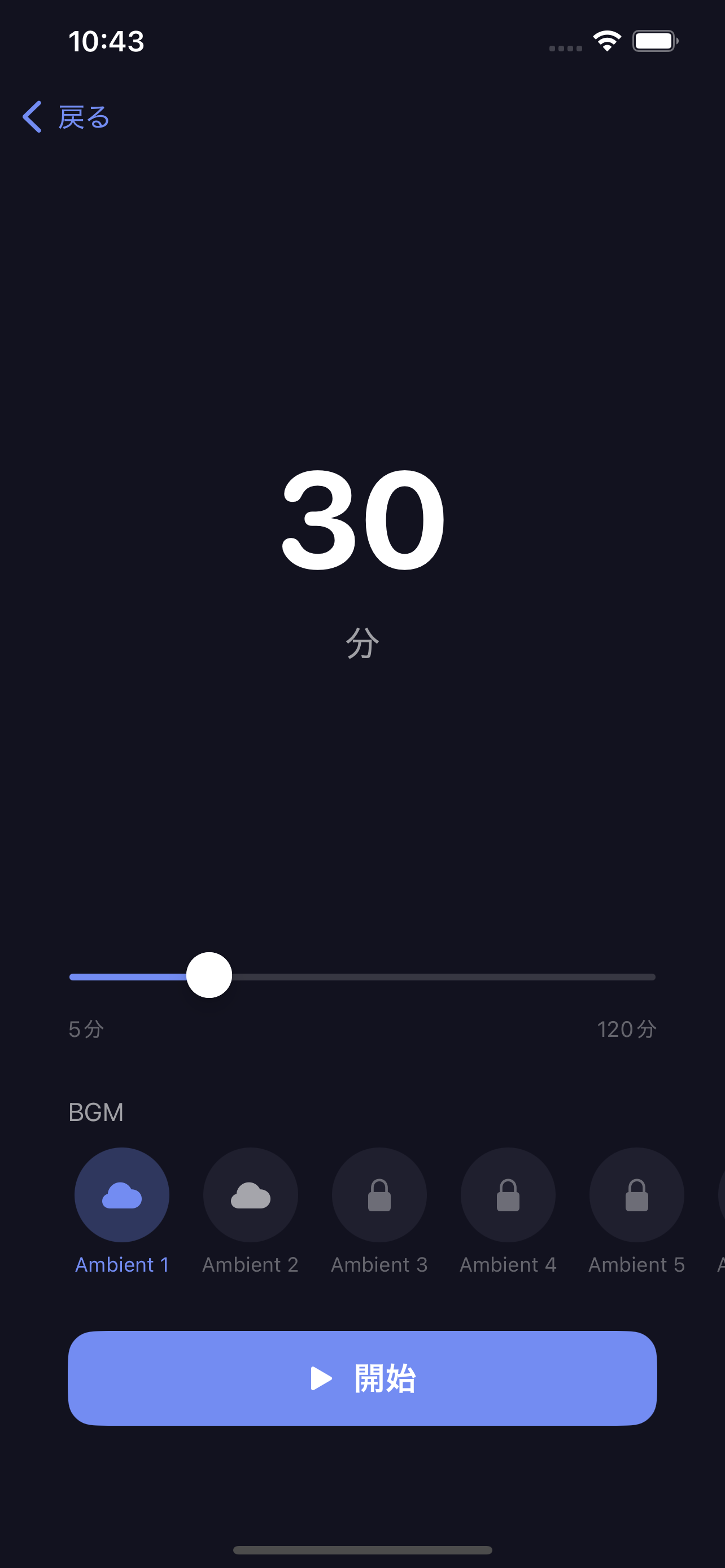725x1568 pixels.
Task: Tap the timer duration slider track
Action: pos(362,976)
